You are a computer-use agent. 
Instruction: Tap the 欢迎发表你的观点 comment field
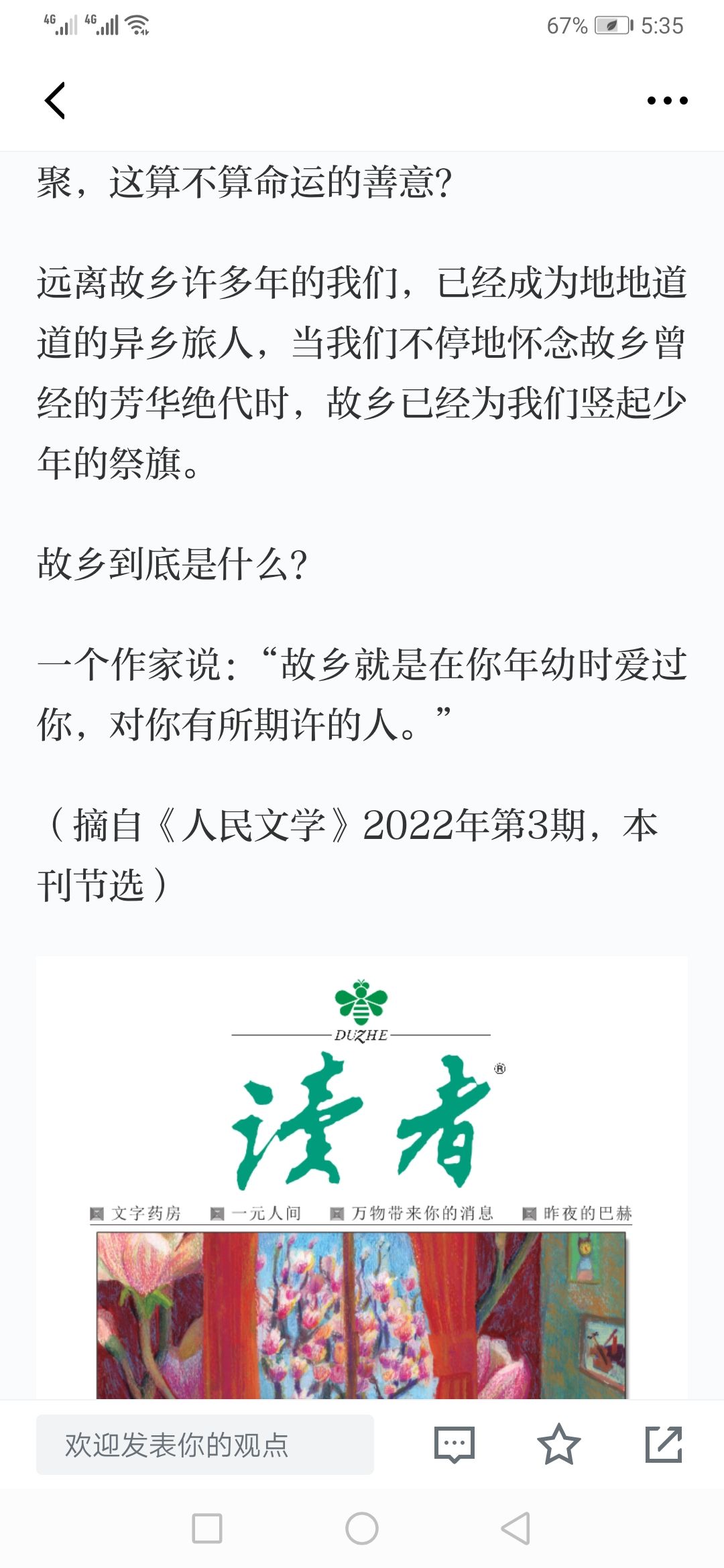(205, 1445)
